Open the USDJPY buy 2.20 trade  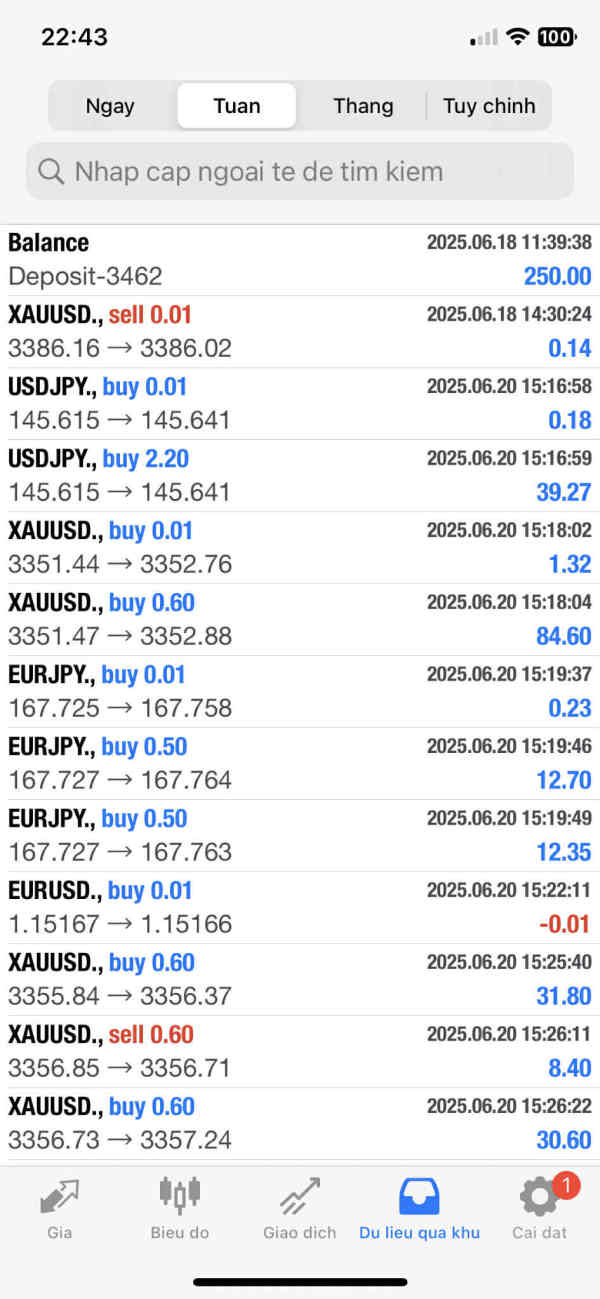[x=300, y=476]
